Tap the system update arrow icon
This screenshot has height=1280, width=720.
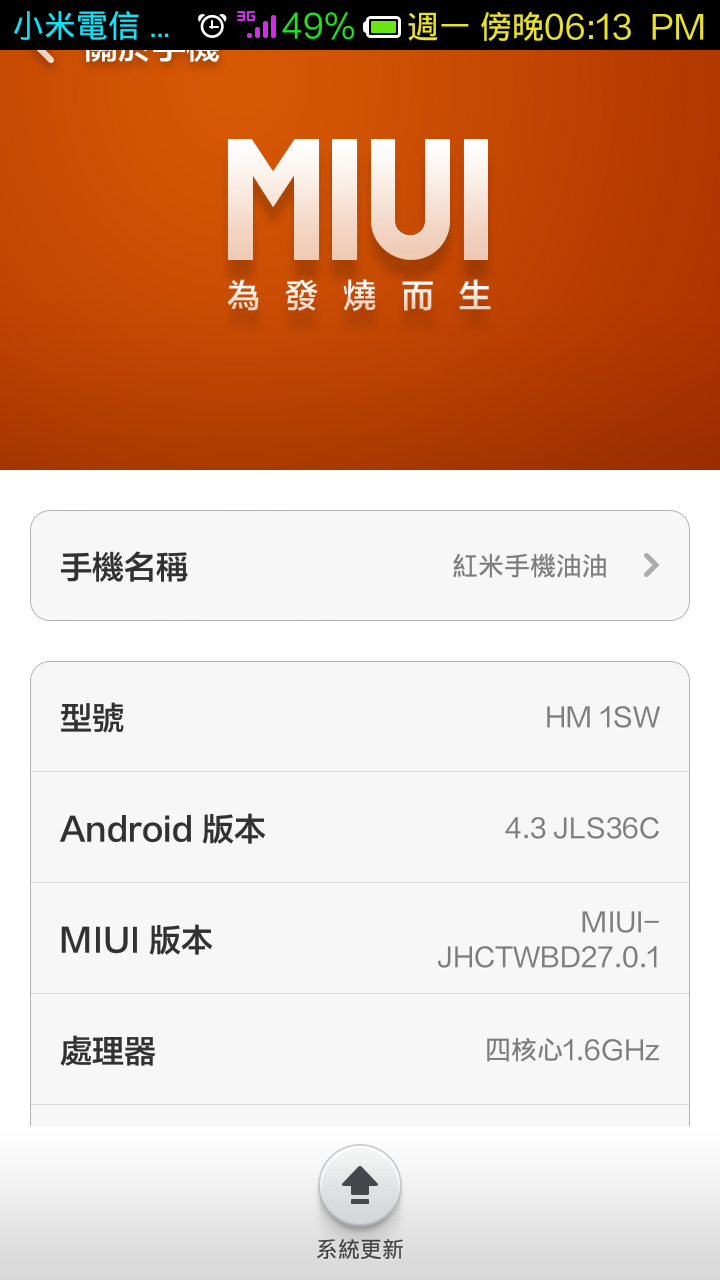pyautogui.click(x=360, y=1186)
